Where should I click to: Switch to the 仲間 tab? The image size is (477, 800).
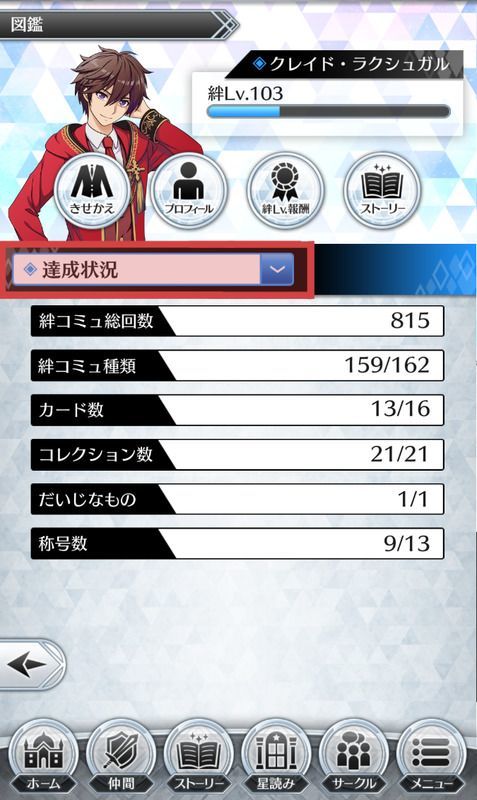[x=121, y=756]
